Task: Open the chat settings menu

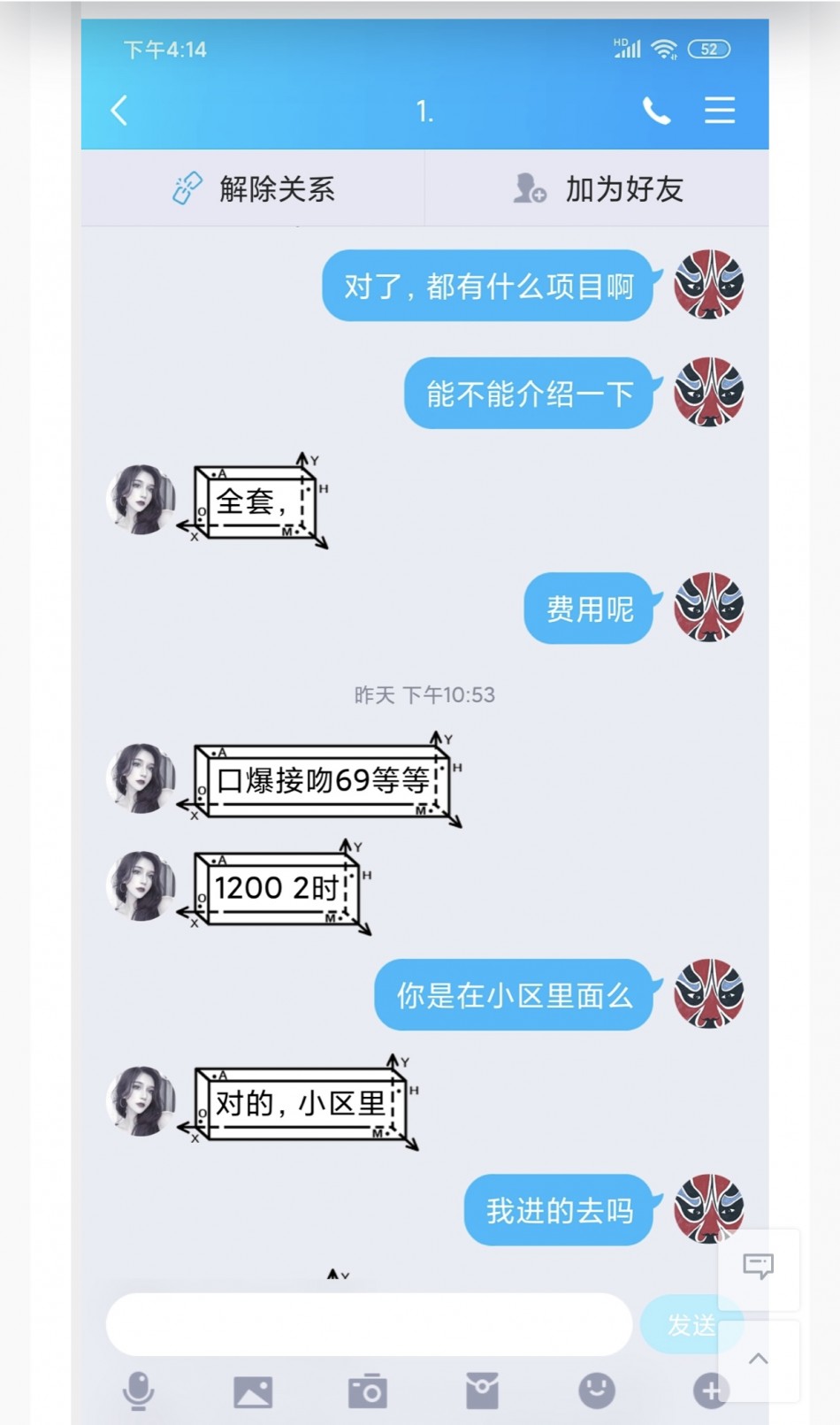Action: 719,111
